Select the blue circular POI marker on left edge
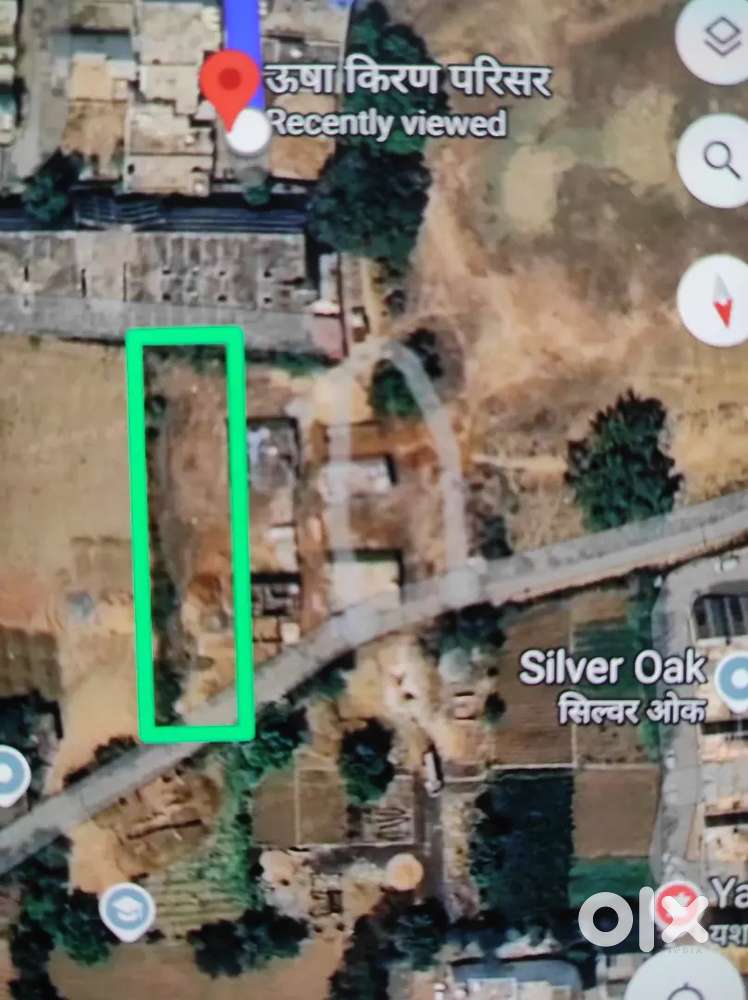This screenshot has height=1000, width=748. [x=8, y=773]
